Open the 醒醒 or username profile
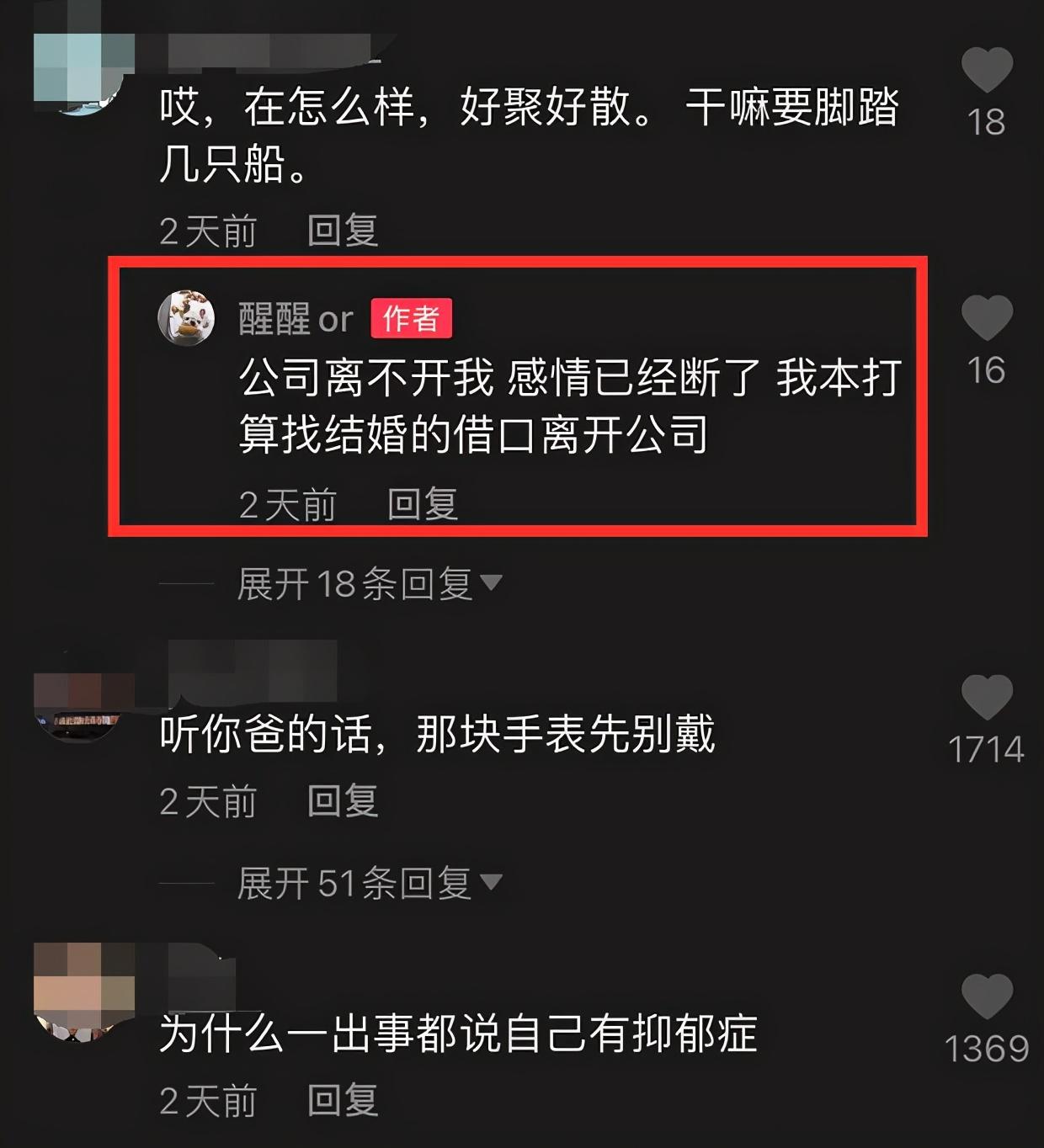1044x1148 pixels. coord(296,319)
